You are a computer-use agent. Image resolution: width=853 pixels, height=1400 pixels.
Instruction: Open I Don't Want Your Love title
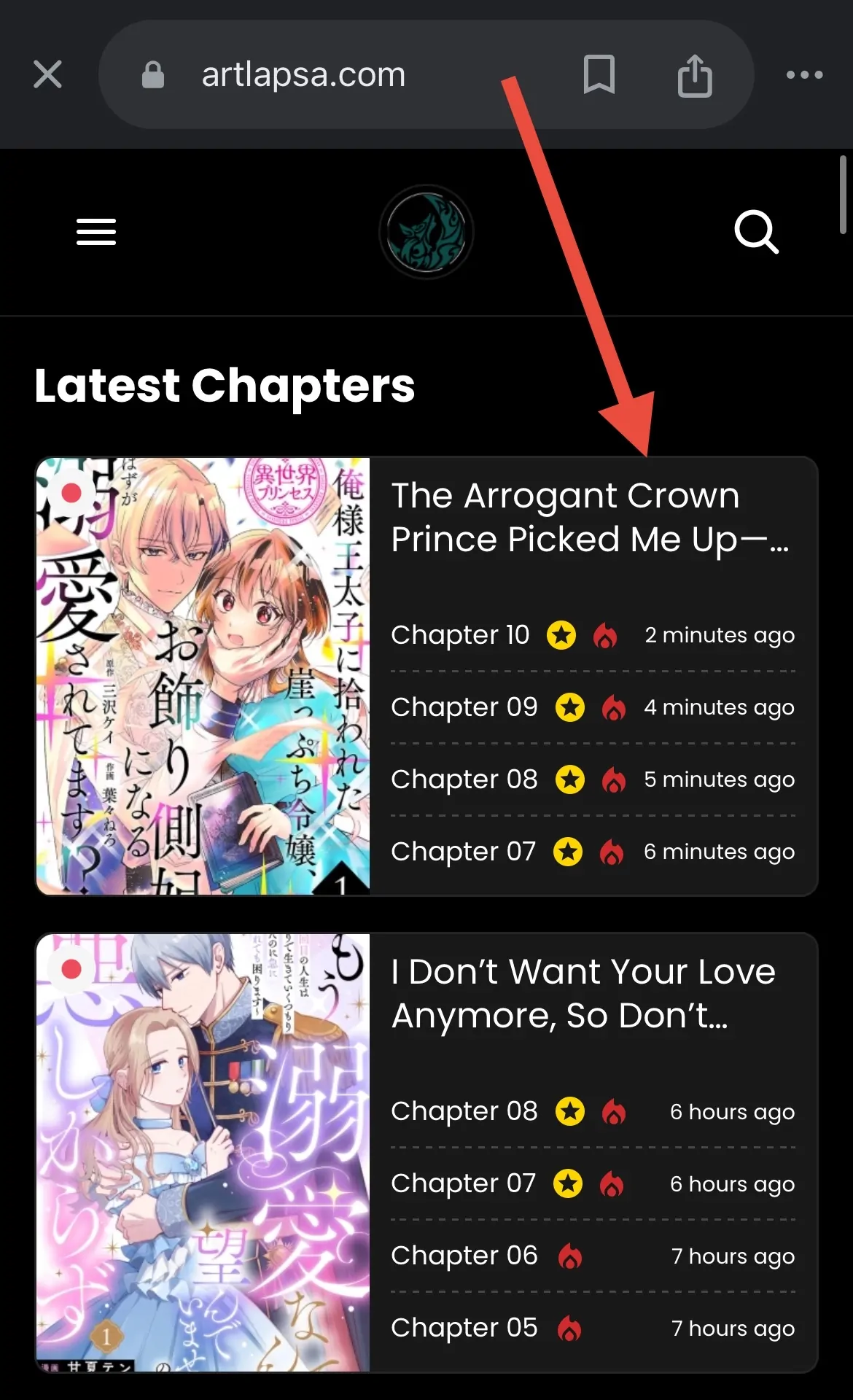(583, 993)
